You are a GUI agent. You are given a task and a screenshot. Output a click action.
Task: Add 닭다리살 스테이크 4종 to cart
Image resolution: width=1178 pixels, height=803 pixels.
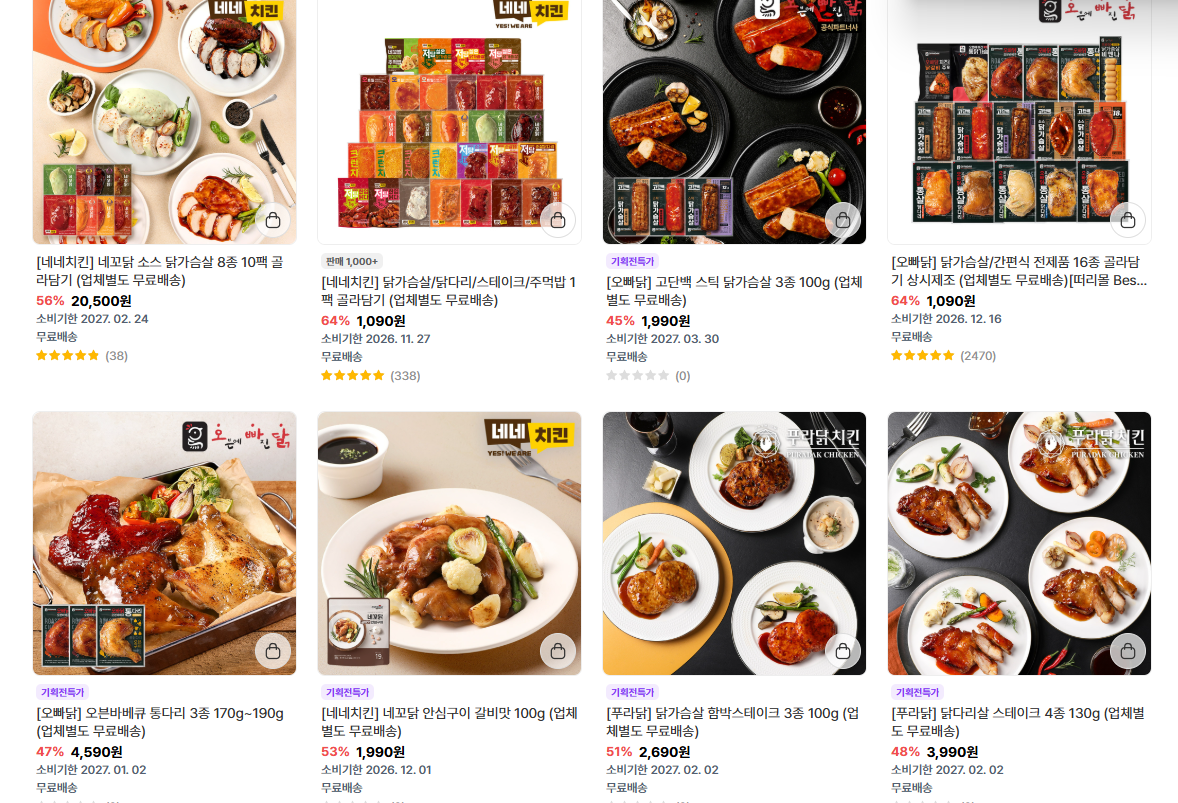pos(1128,651)
